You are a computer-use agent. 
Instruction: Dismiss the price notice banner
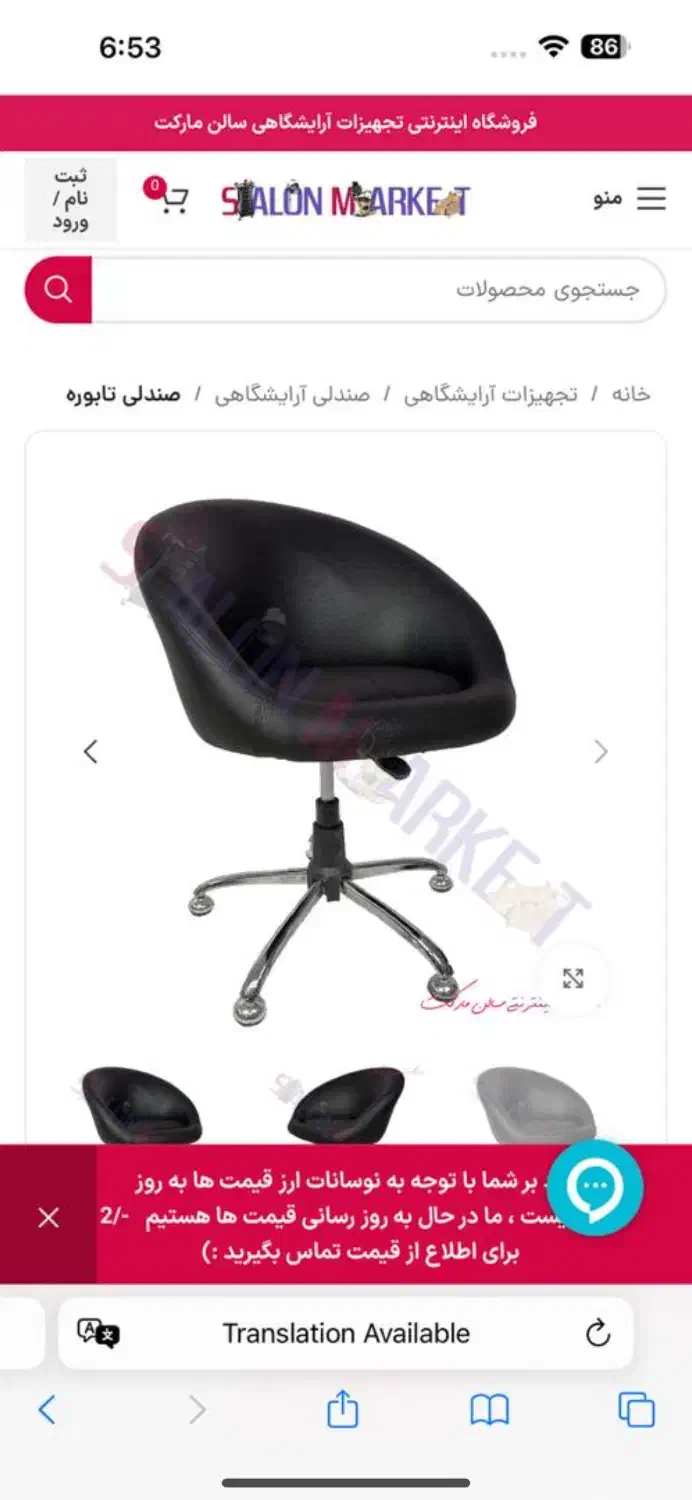click(48, 1218)
